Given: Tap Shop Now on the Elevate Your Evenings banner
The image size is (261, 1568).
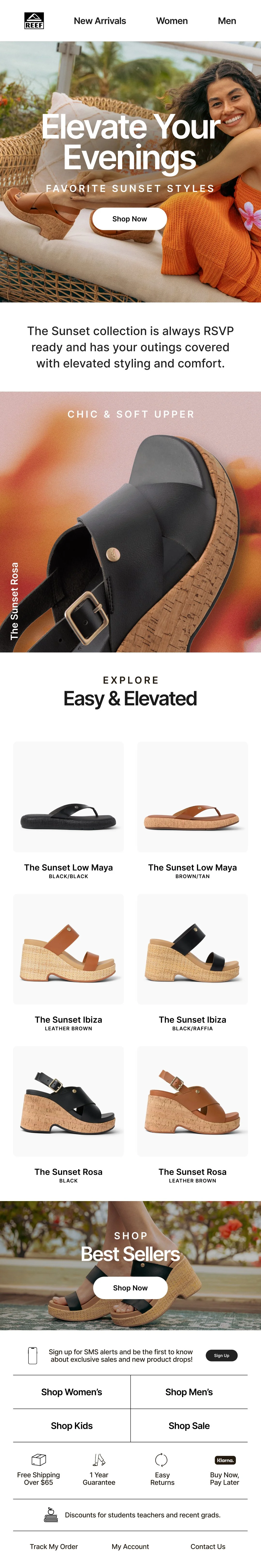Looking at the screenshot, I should pyautogui.click(x=130, y=219).
